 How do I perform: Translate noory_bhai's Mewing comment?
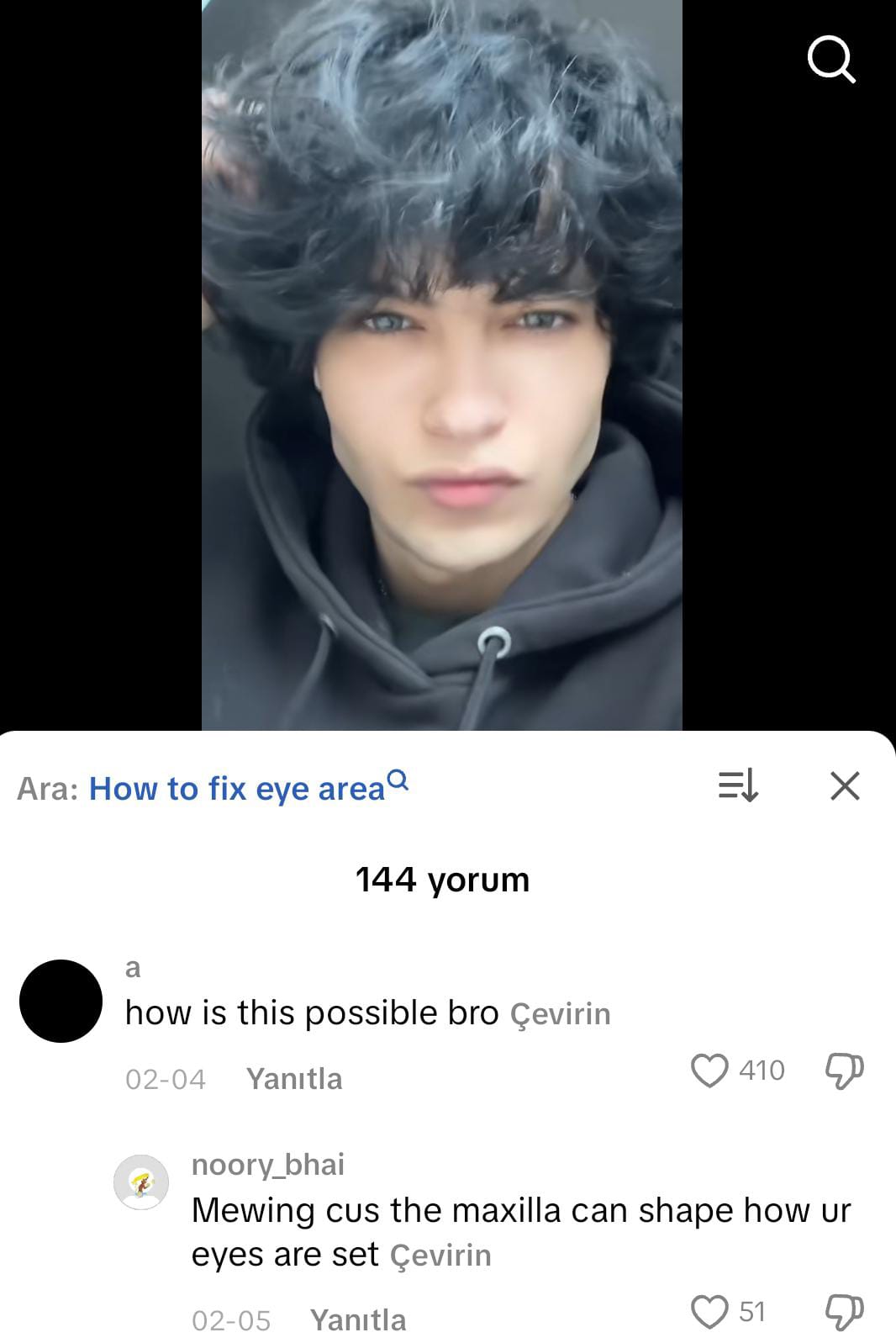click(440, 1256)
